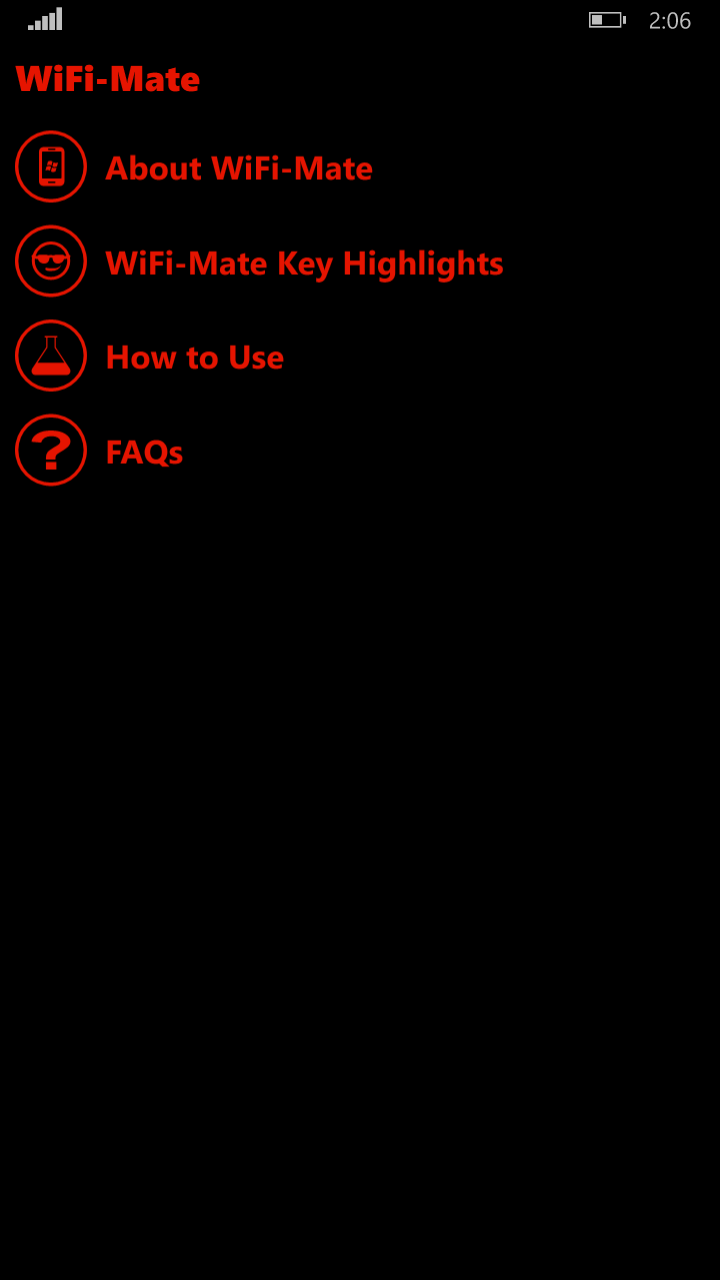
Task: Click the WiFi-Mate app title
Action: click(107, 79)
